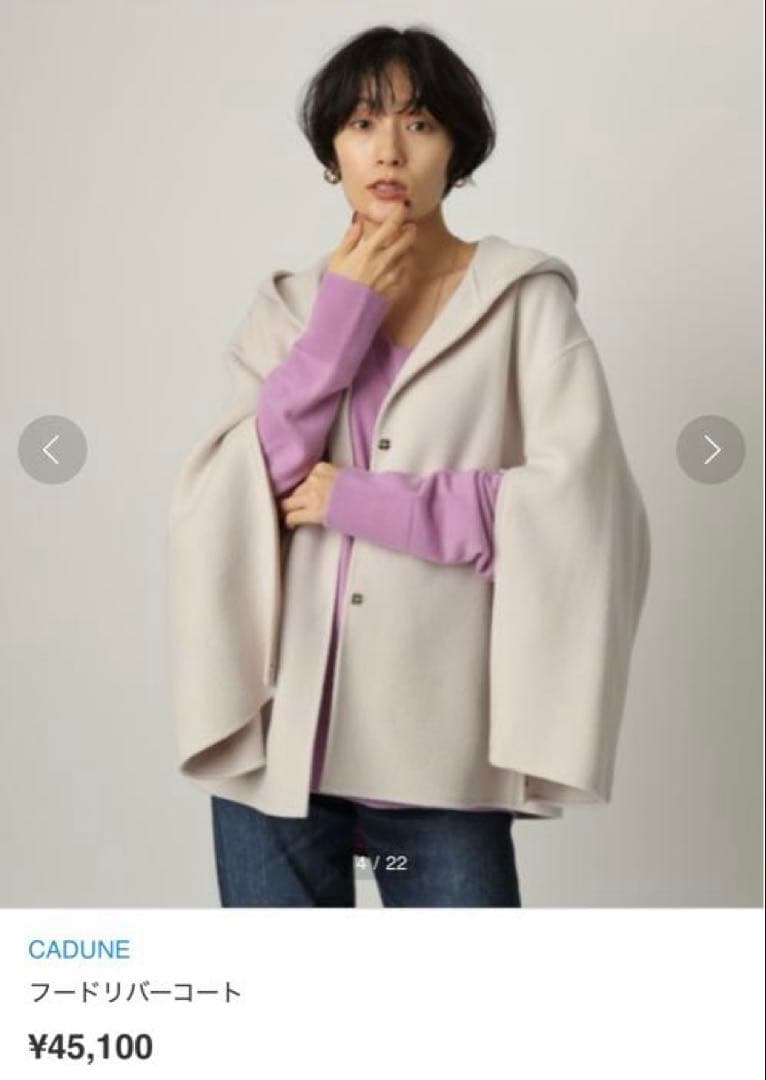Screen dimensions: 766x1080
Task: Show the previous product photo
Action: [x=52, y=450]
